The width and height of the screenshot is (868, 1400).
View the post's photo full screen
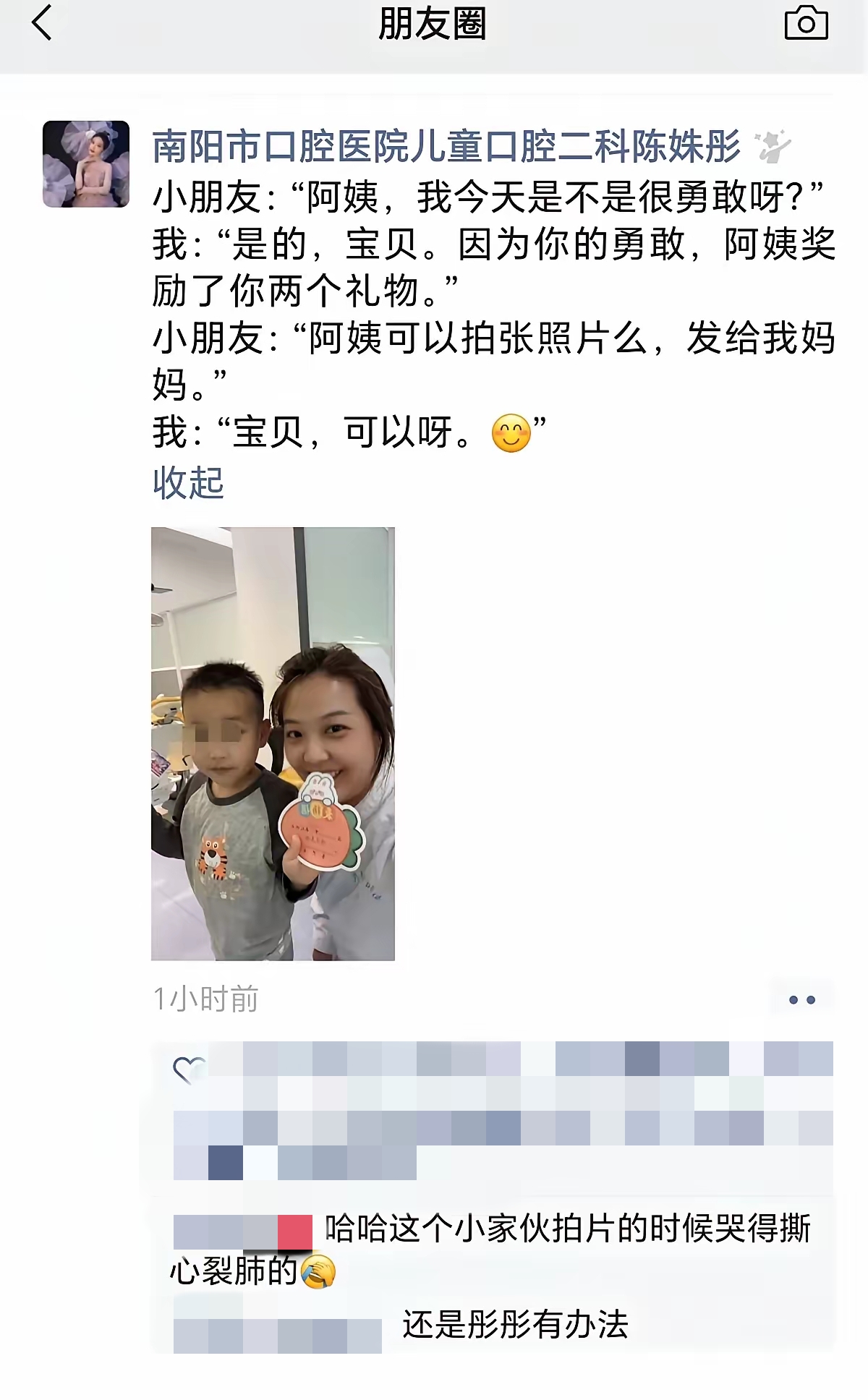pyautogui.click(x=273, y=743)
